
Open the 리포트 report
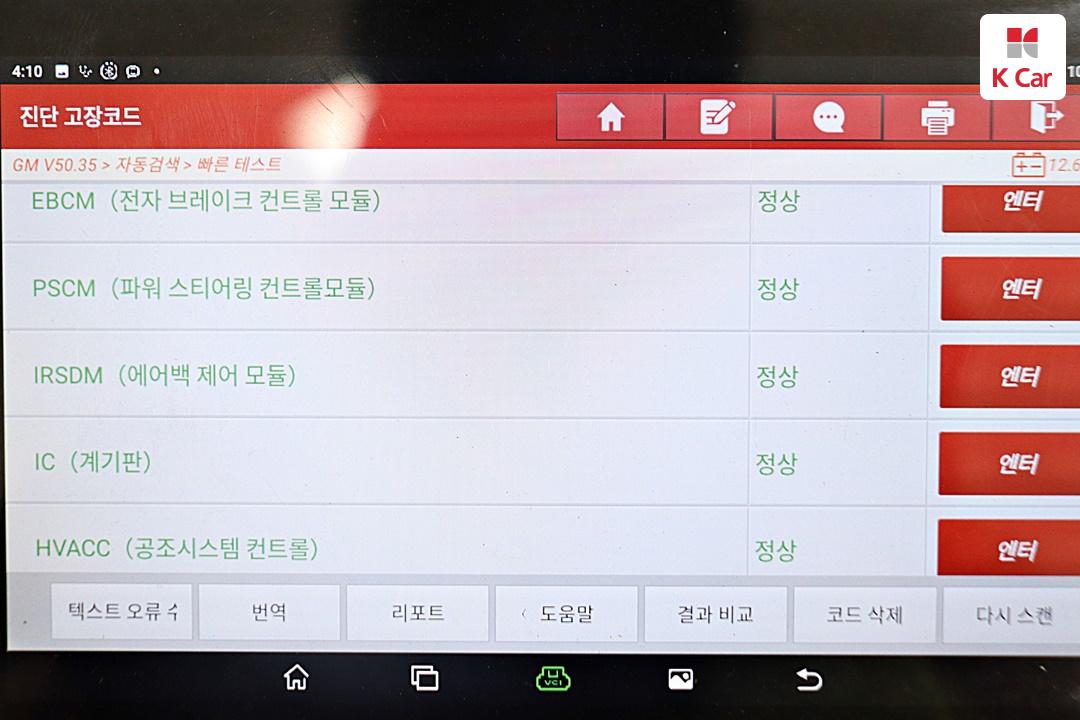418,613
